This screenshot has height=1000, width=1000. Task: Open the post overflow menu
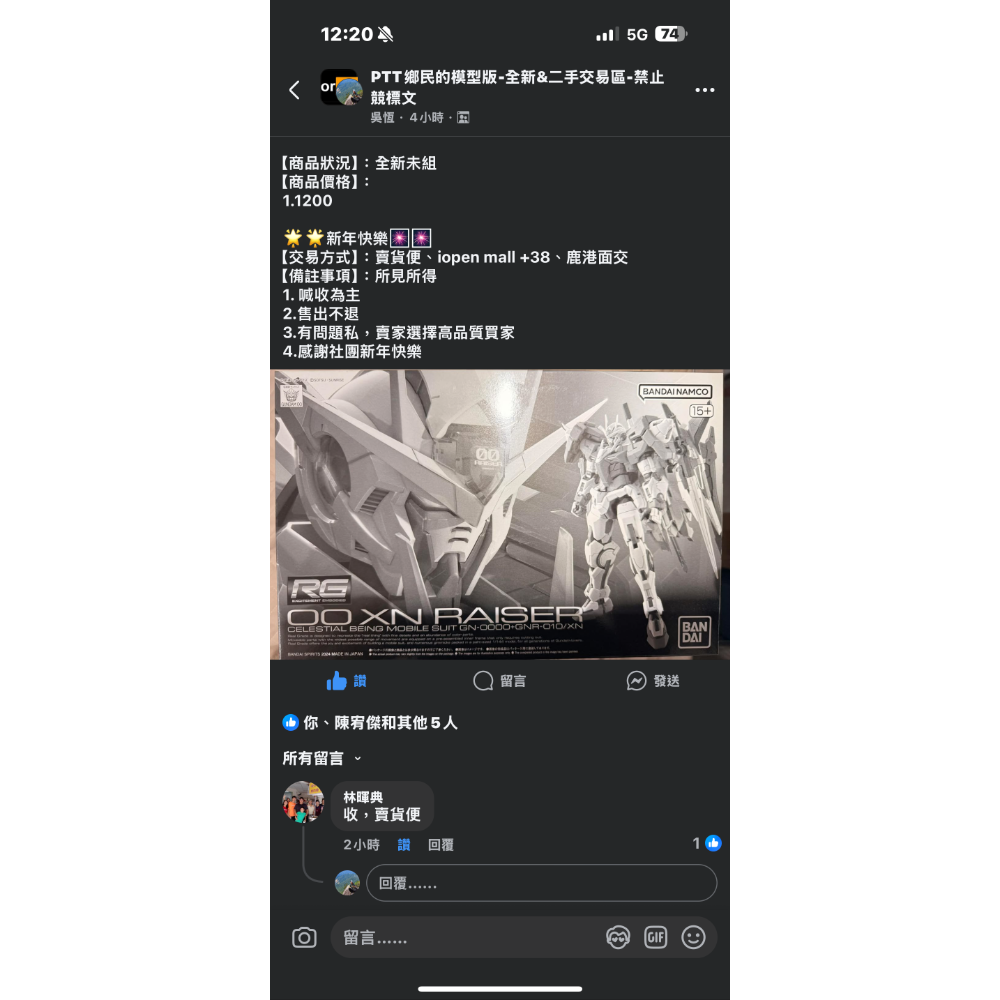[705, 90]
